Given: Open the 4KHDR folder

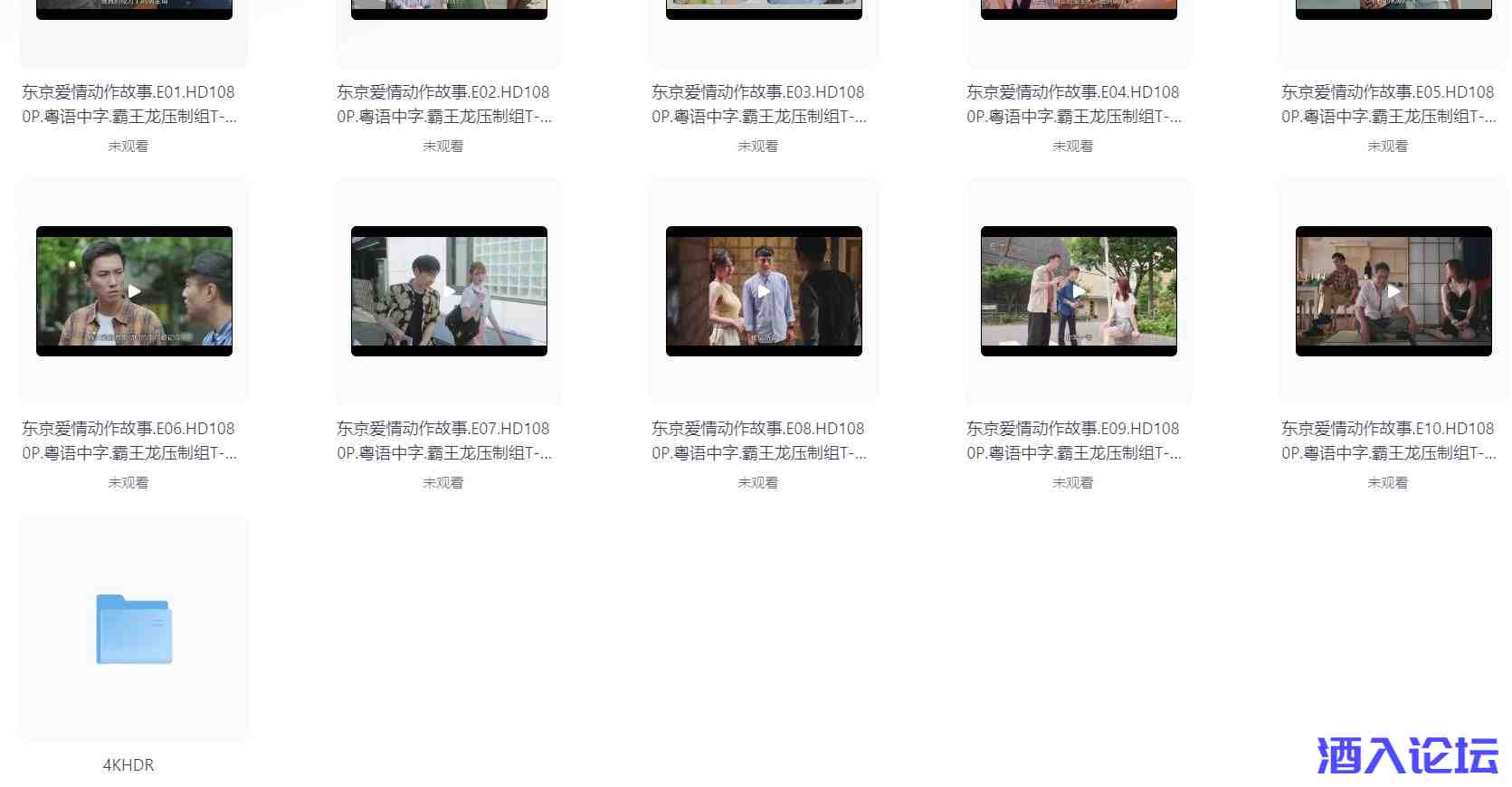Looking at the screenshot, I should pyautogui.click(x=134, y=630).
